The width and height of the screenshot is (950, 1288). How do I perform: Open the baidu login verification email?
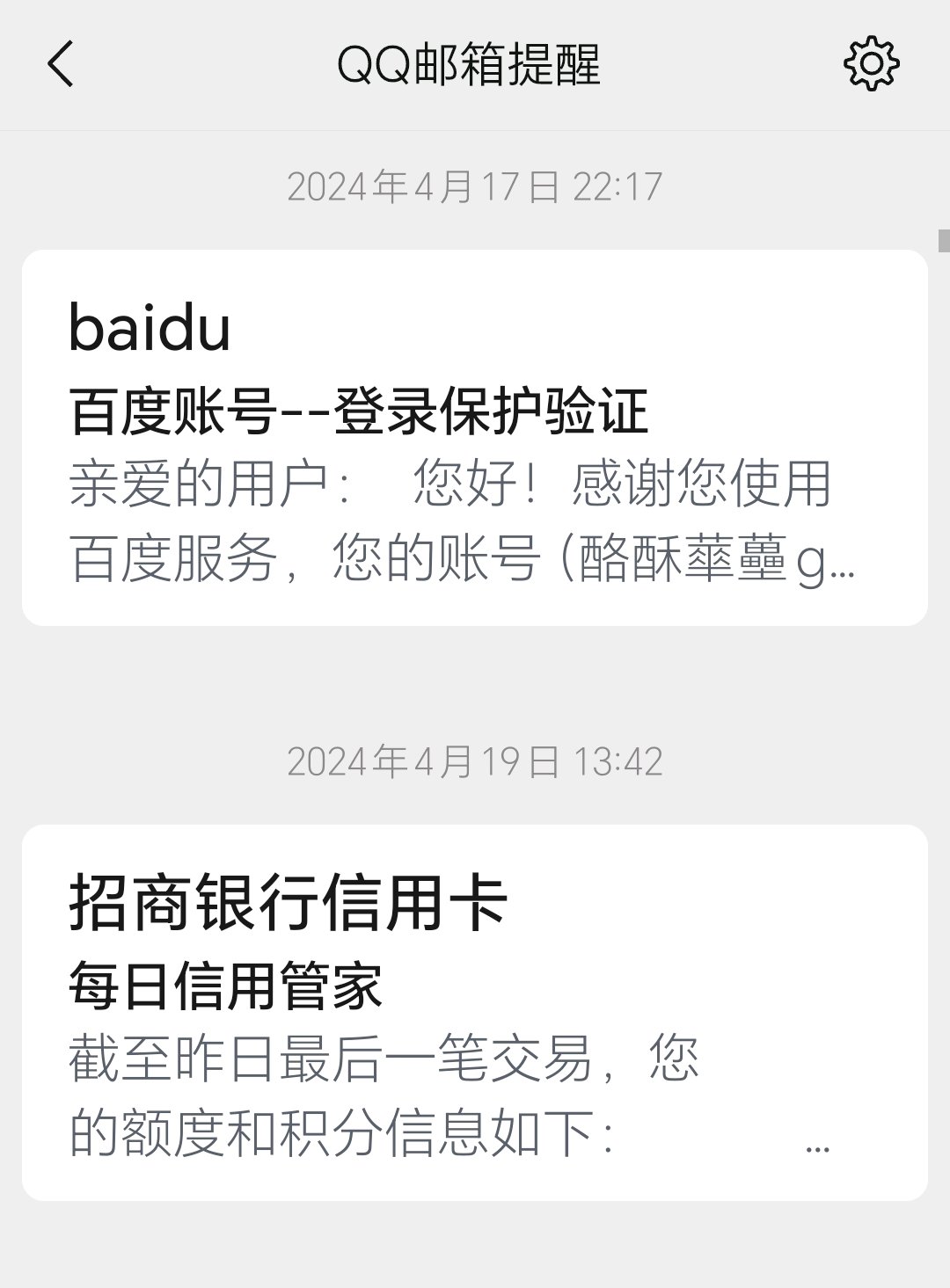475,438
